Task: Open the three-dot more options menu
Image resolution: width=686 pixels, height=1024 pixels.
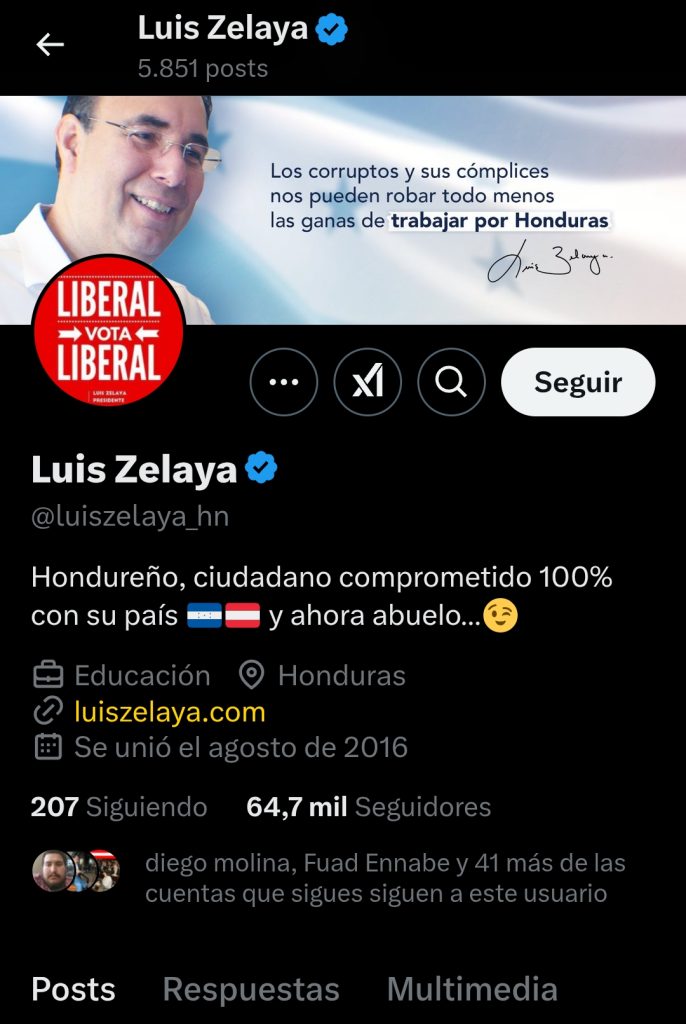Action: (284, 382)
